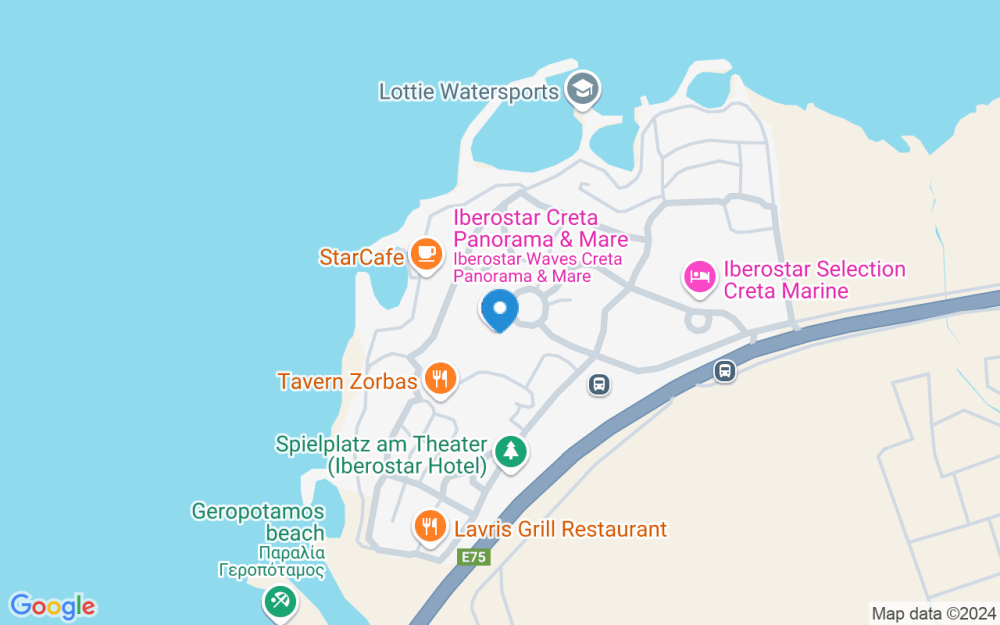Open Iberostar Selection Creta Marine hotel marker

(699, 279)
